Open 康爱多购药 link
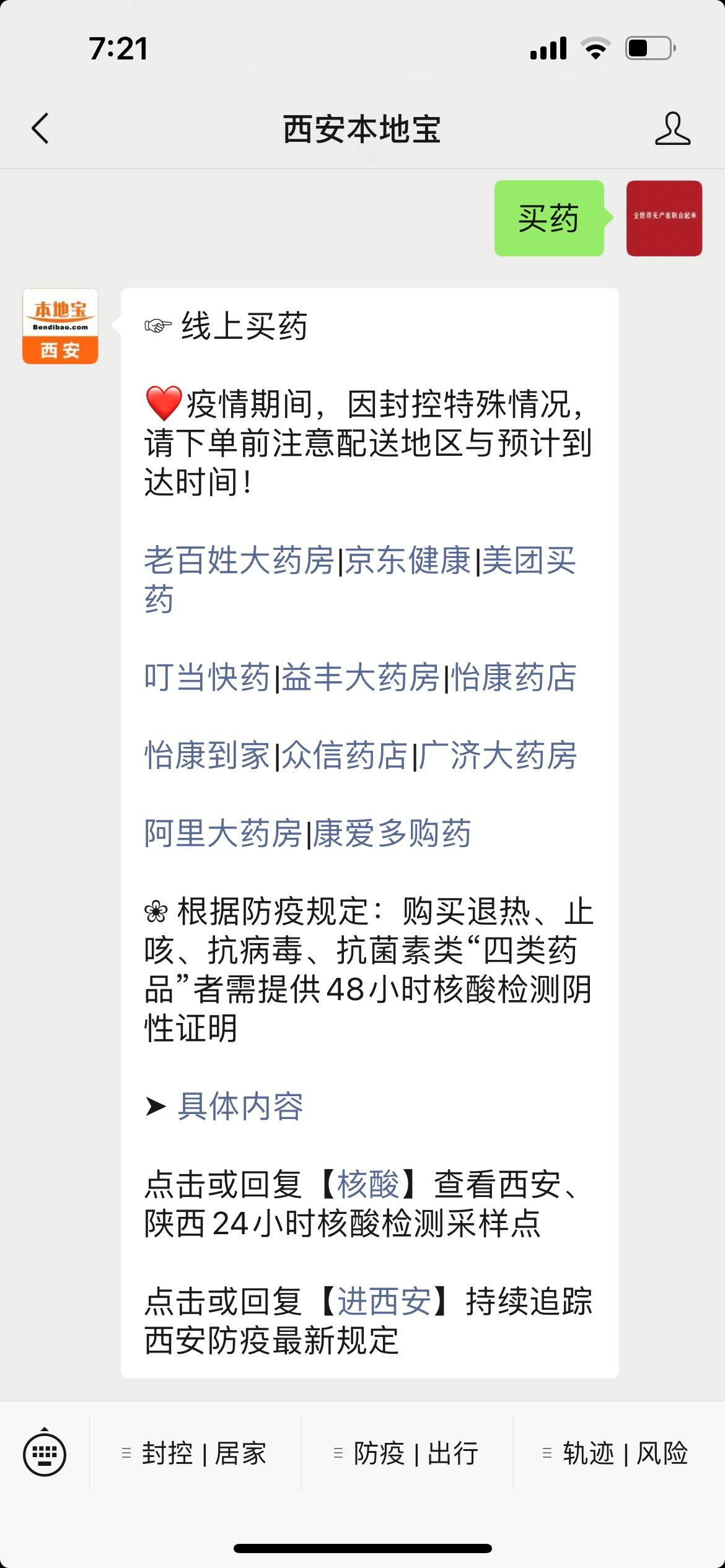The image size is (725, 1568). tap(392, 834)
